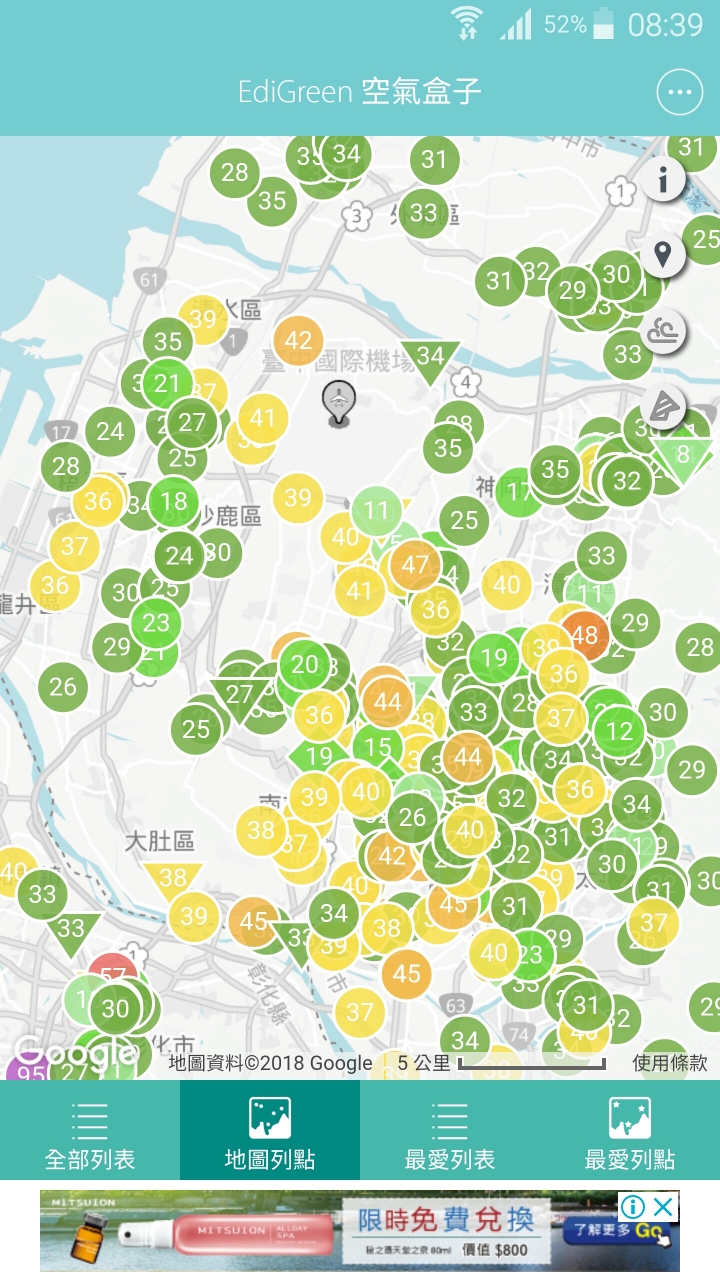Viewport: 720px width, 1280px height.
Task: Tap the location pin button
Action: click(662, 255)
